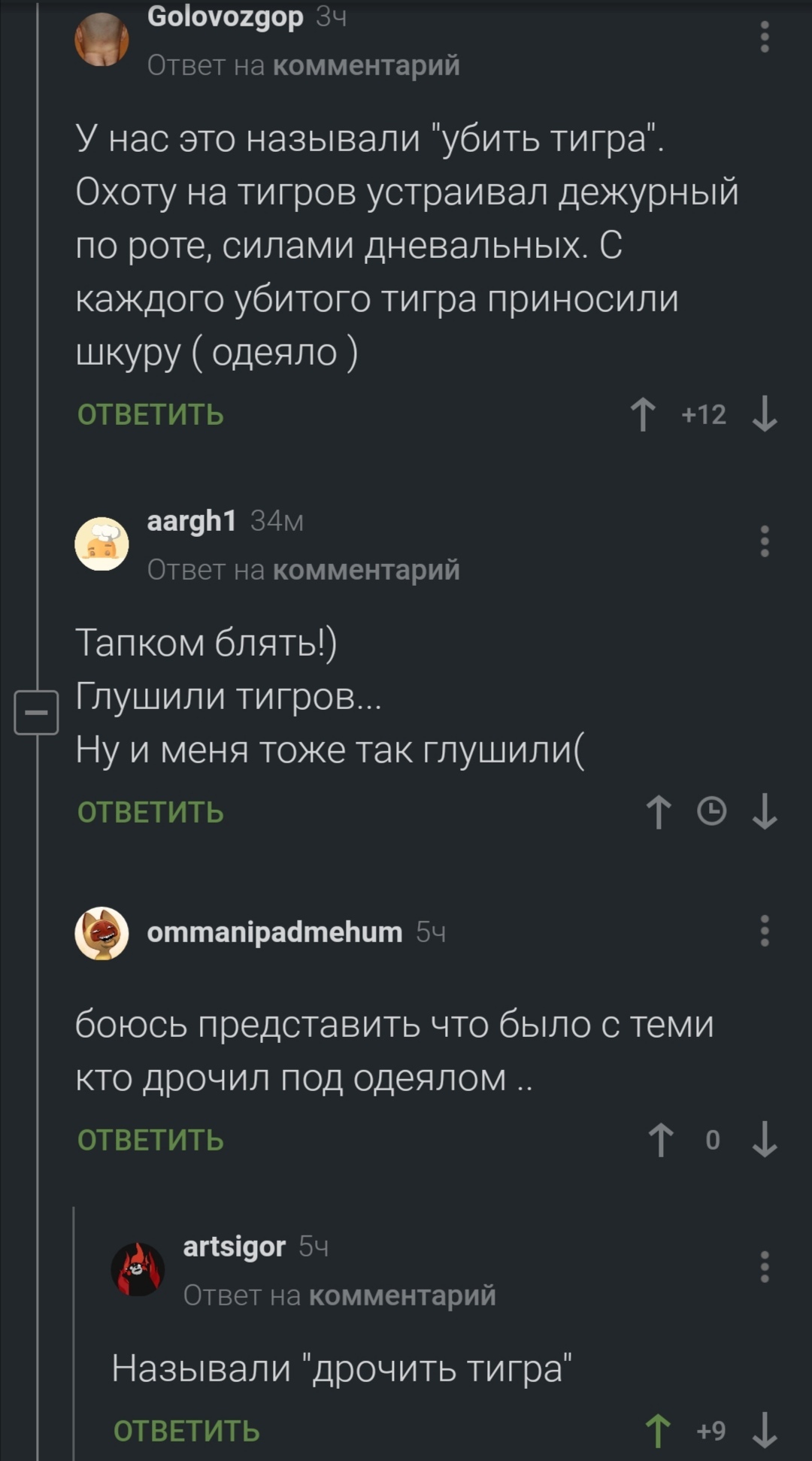
Task: Open overflow menu on artsigor's comment
Action: 764,1267
